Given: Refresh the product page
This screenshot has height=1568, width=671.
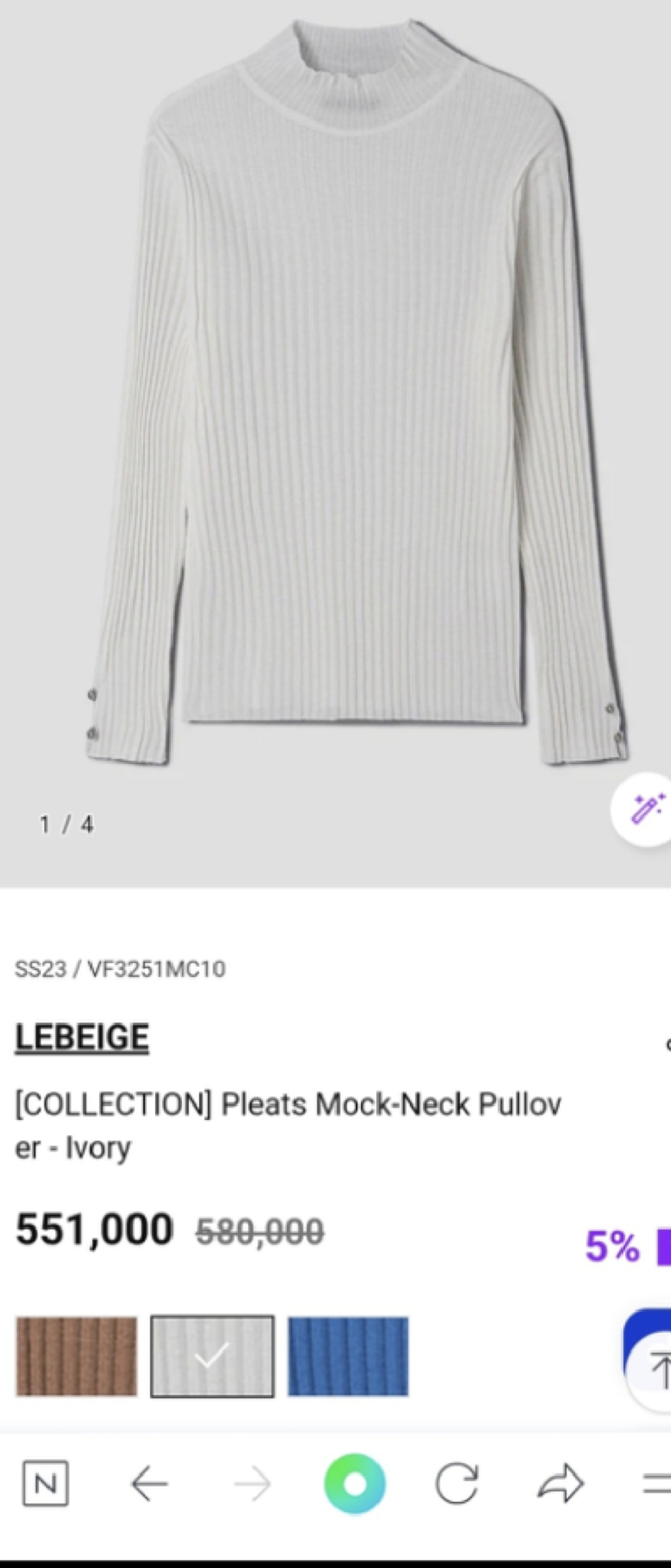Looking at the screenshot, I should point(455,1482).
